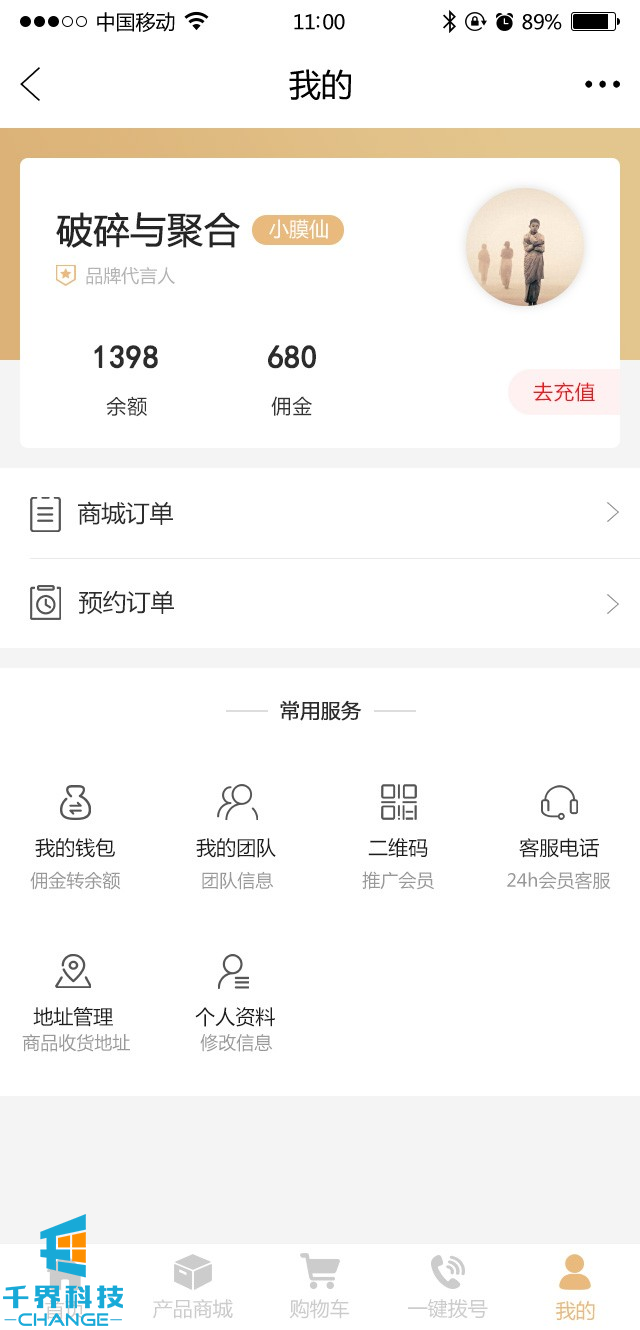Call 客服电话 customer service
Viewport: 640px width, 1330px height.
click(559, 835)
